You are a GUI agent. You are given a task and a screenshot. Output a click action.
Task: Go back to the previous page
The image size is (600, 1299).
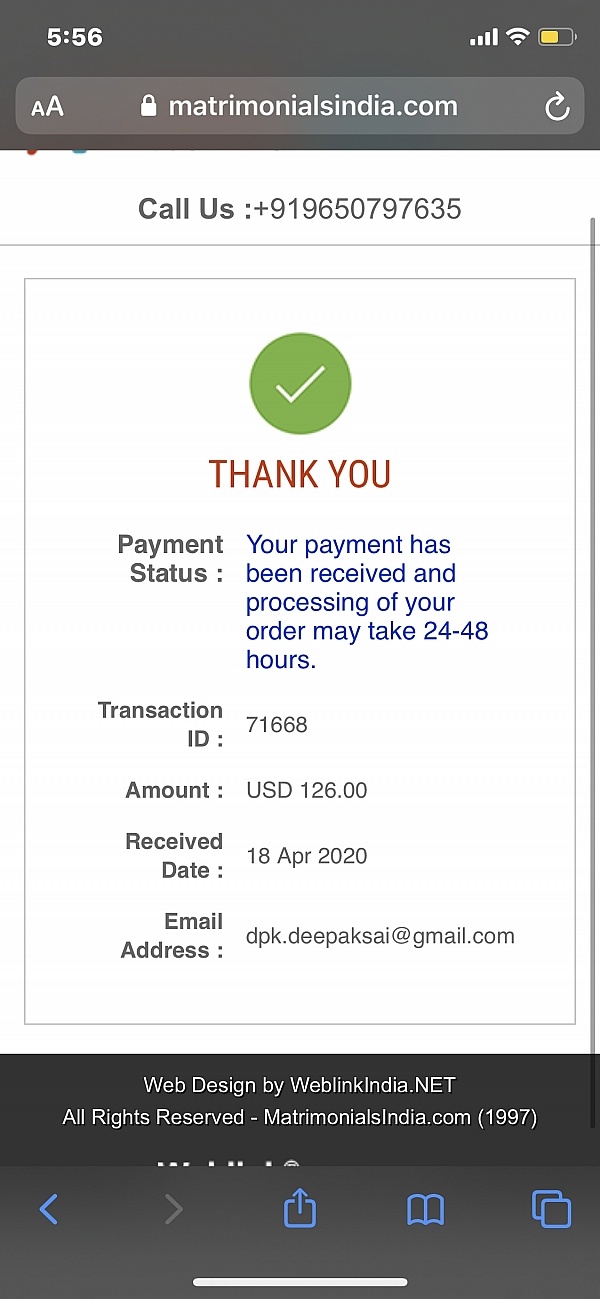[x=48, y=1210]
